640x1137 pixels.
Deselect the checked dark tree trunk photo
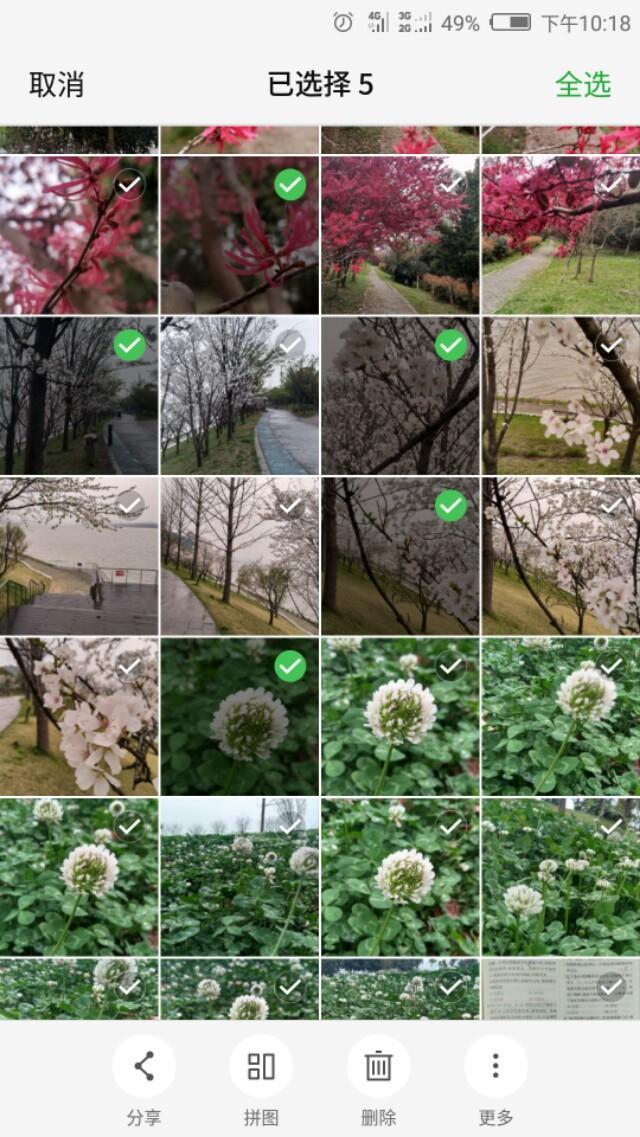tap(78, 395)
